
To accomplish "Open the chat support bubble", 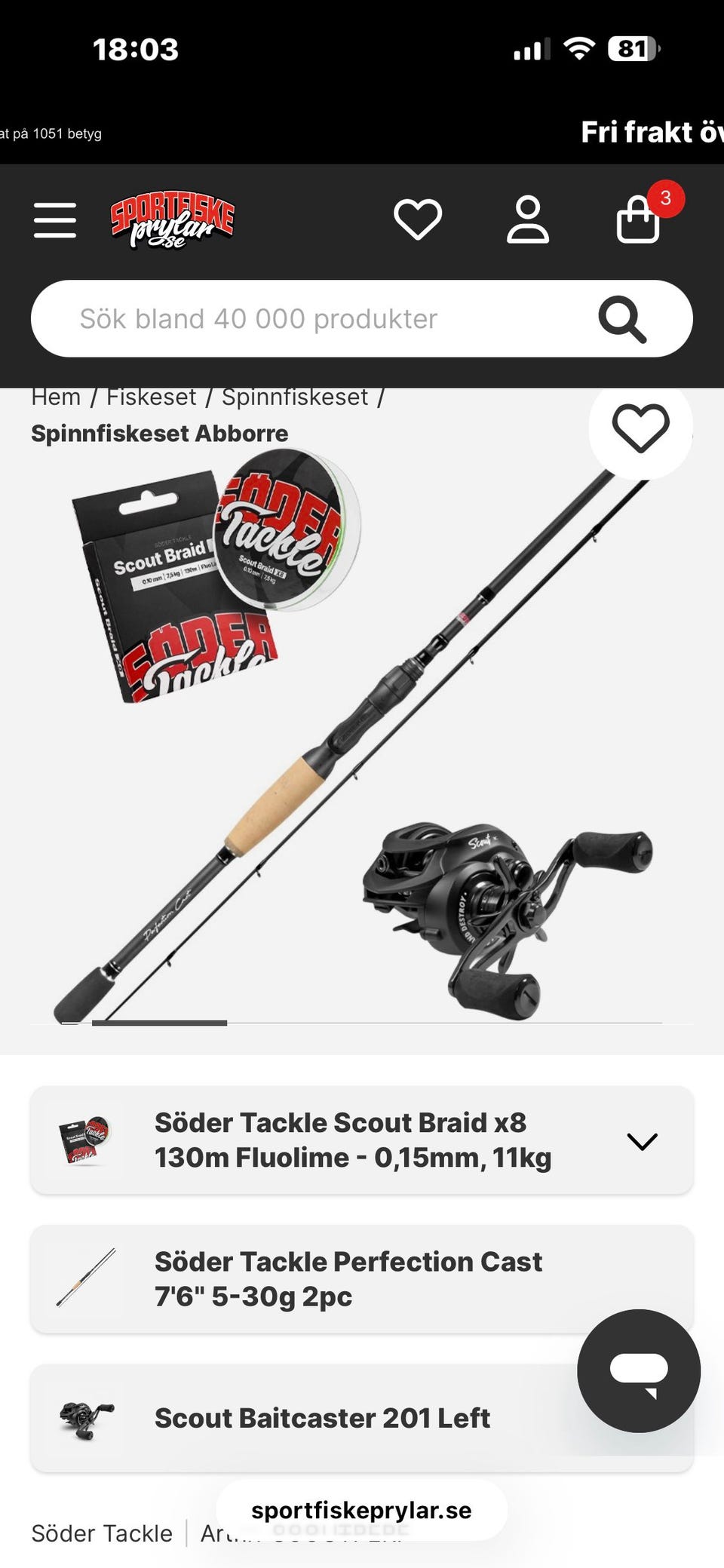I will pyautogui.click(x=639, y=1370).
